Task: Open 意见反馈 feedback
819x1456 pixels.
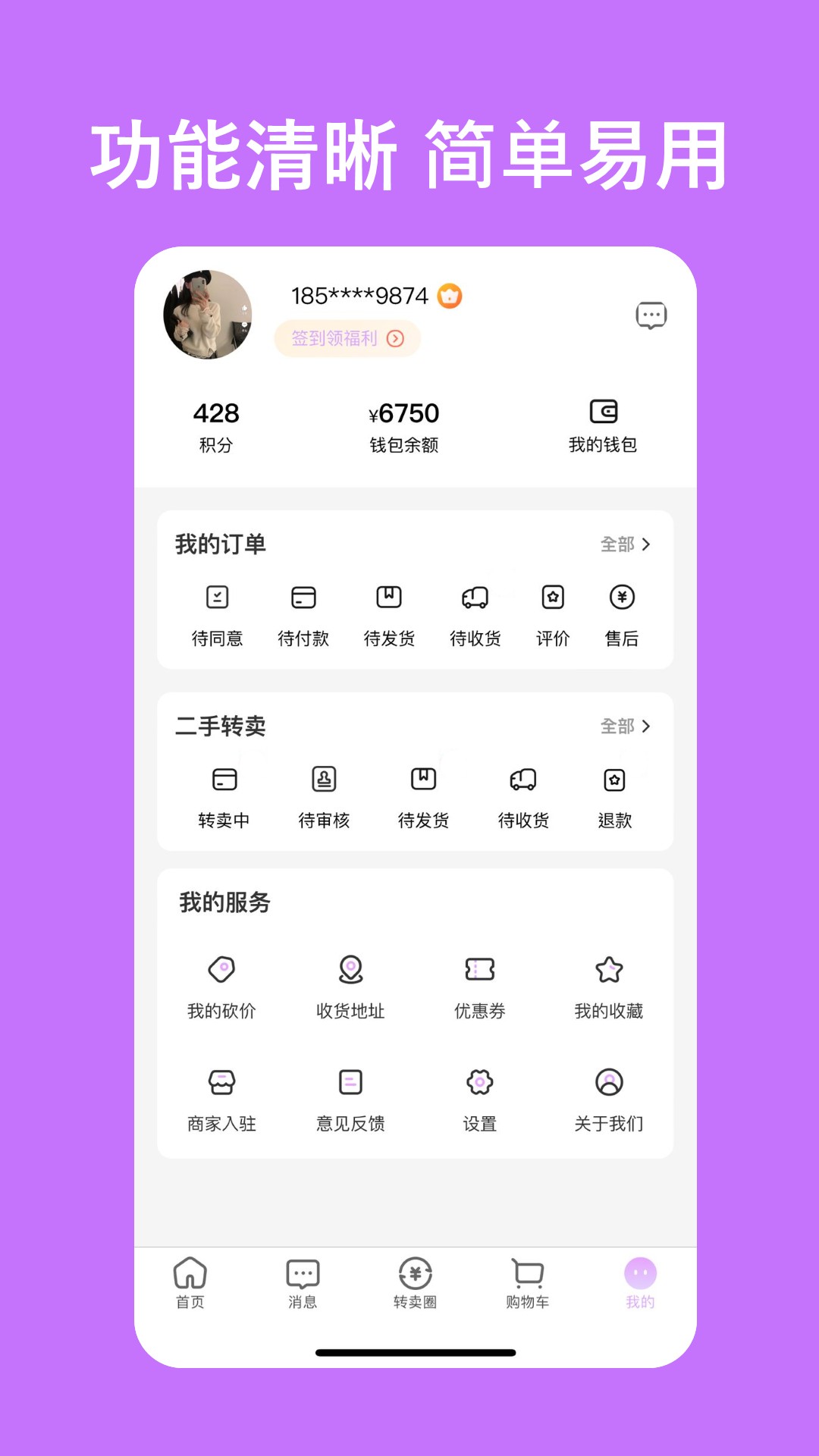Action: coord(349,1083)
